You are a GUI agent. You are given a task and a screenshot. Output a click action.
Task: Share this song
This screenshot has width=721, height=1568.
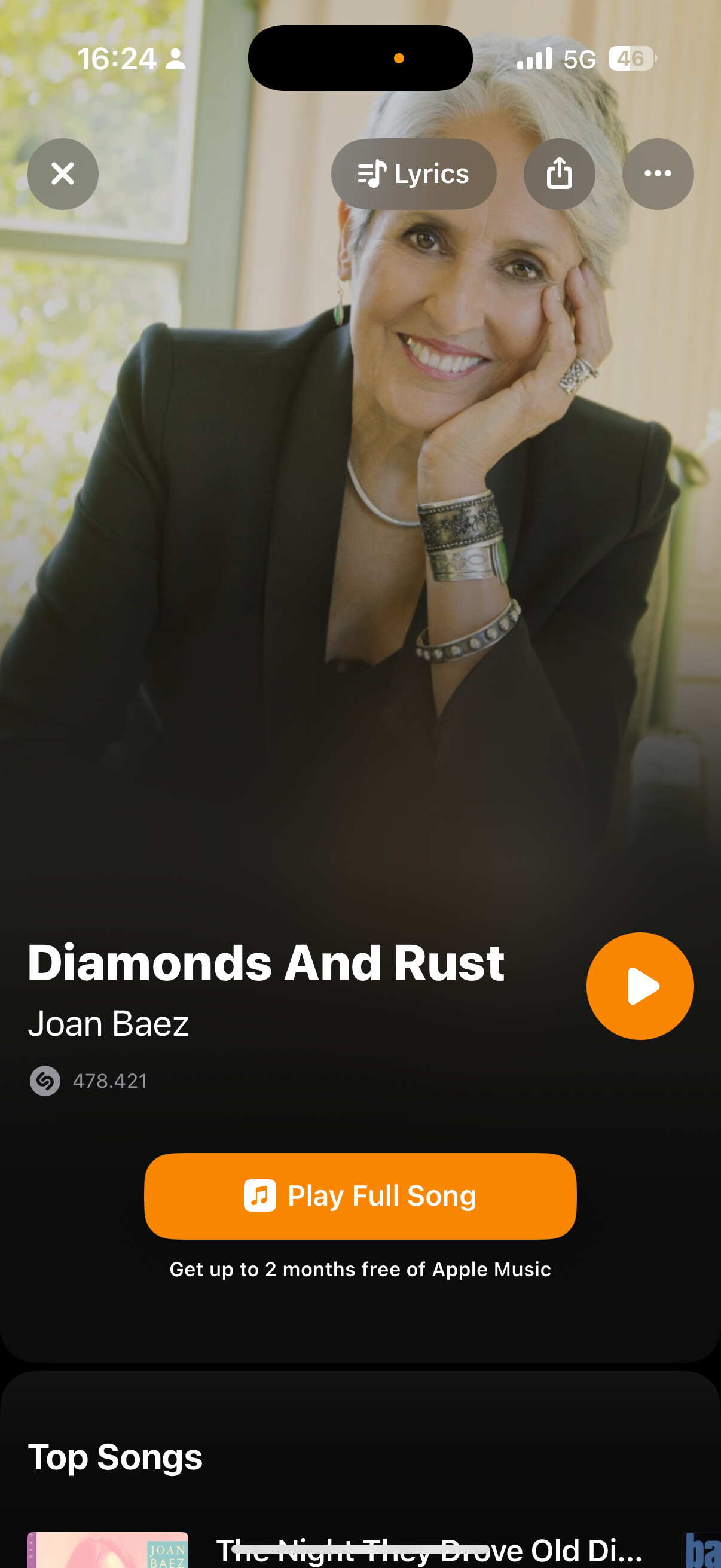coord(558,174)
